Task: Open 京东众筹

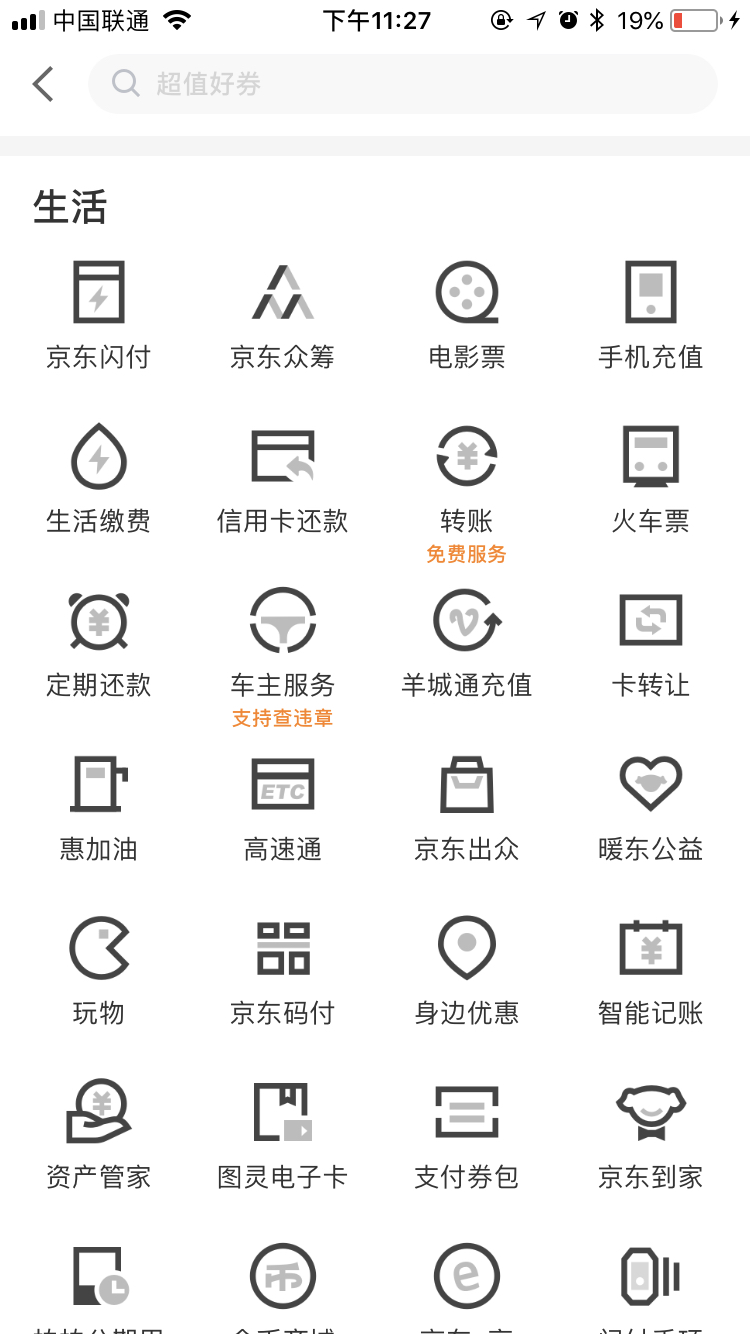Action: 283,315
